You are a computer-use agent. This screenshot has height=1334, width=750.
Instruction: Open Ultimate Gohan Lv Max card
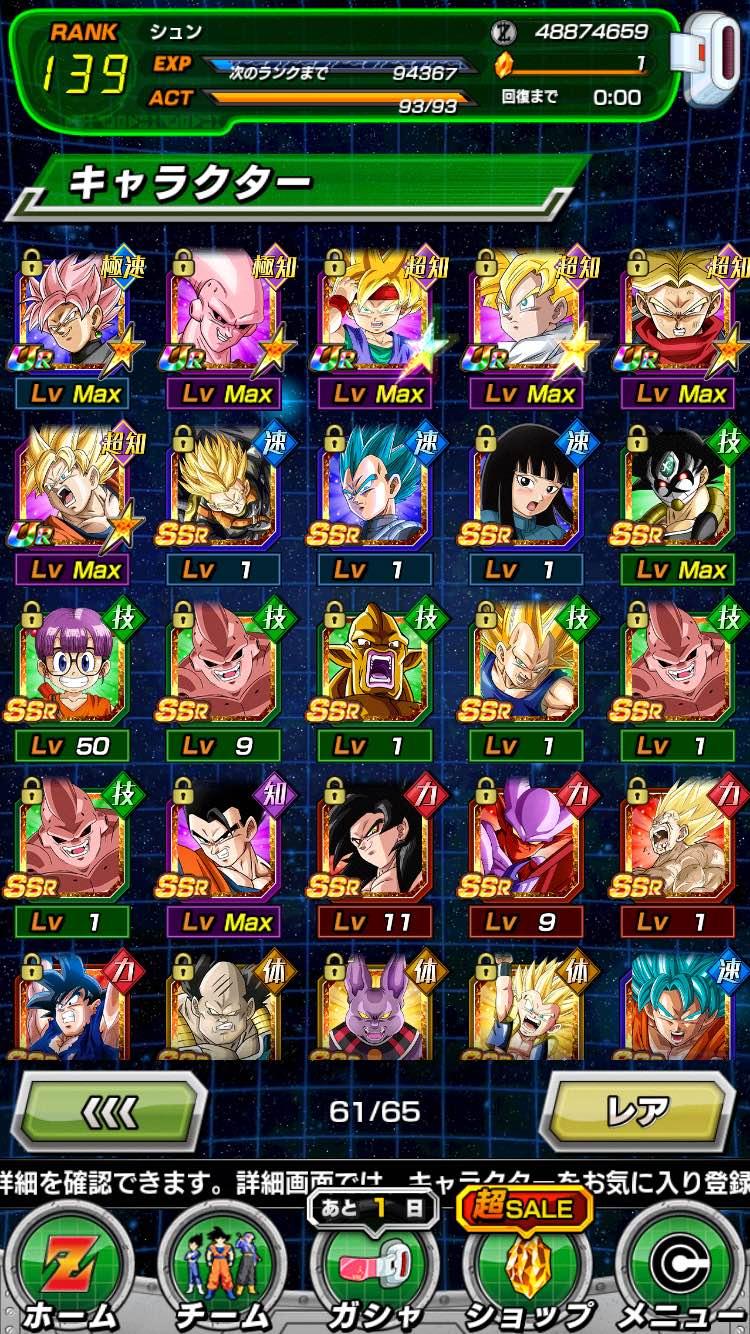tap(222, 840)
